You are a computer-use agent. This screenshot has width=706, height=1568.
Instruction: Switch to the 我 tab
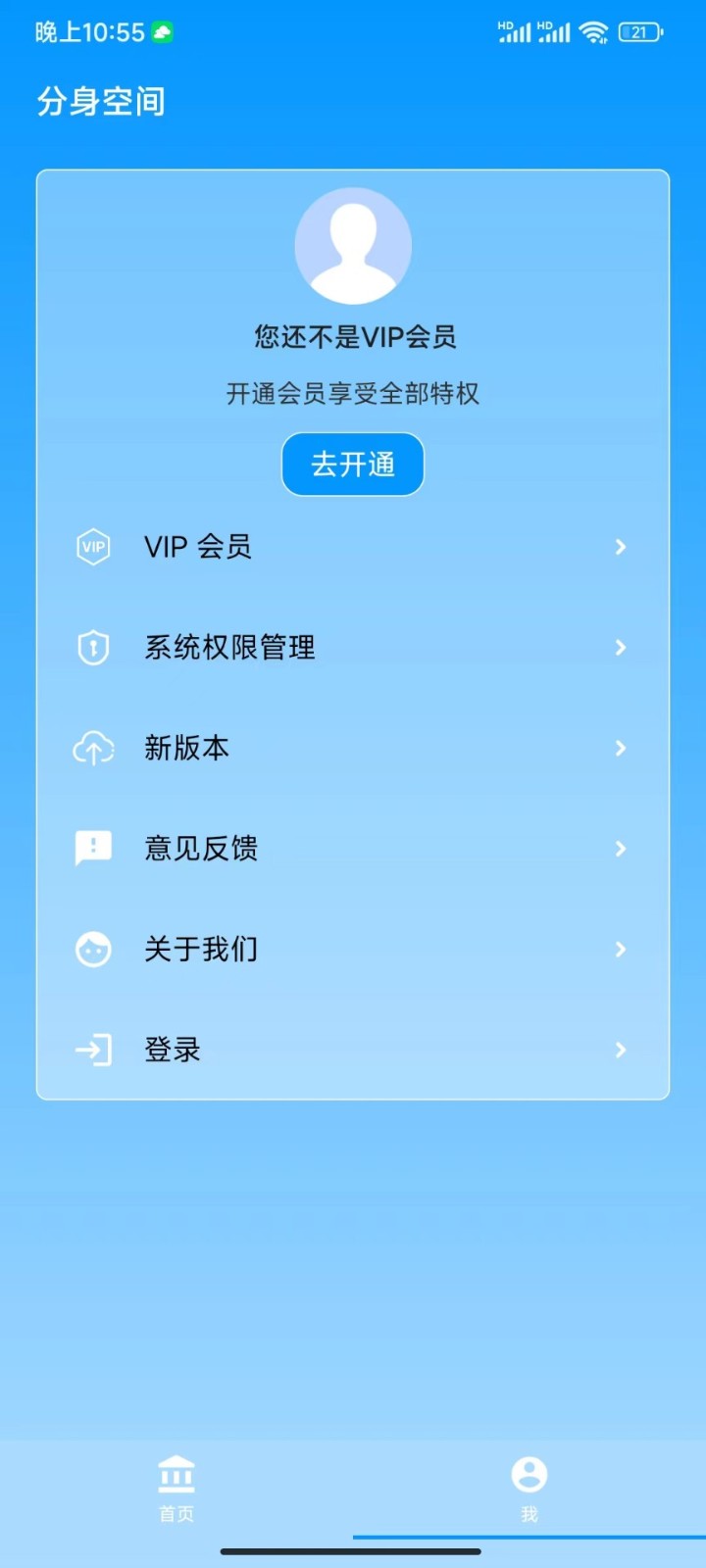[x=529, y=1488]
